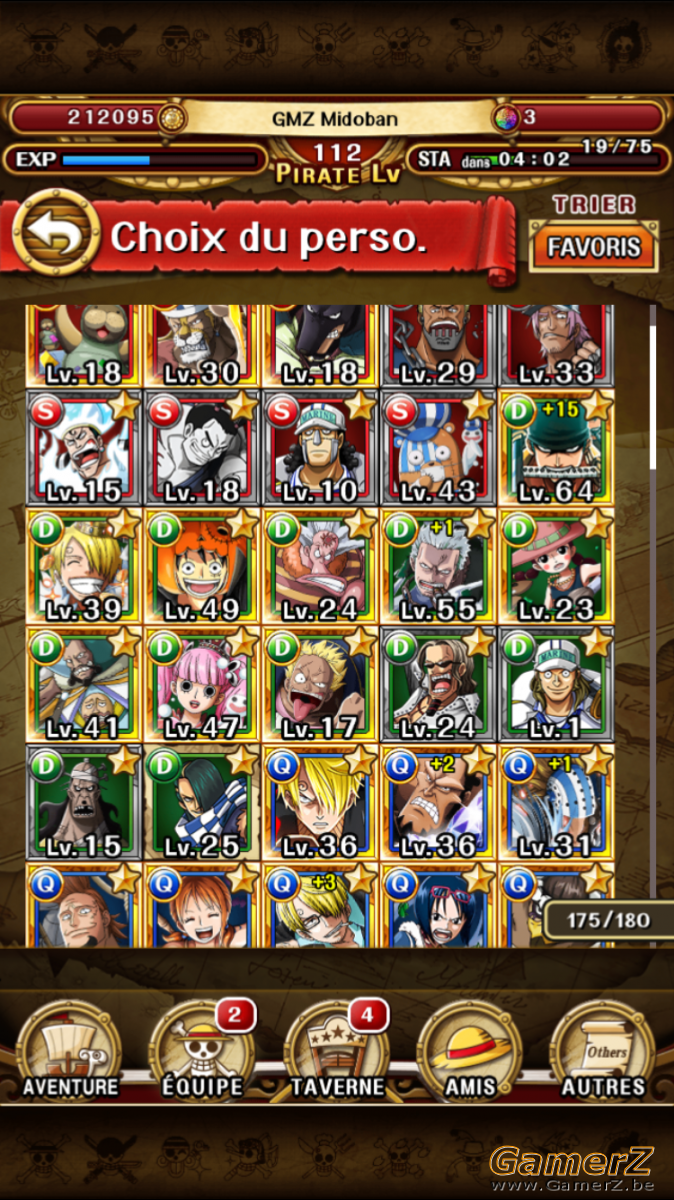Screen dimensions: 674x1200
Task: Pick the Lv.25 character
Action: click(202, 802)
